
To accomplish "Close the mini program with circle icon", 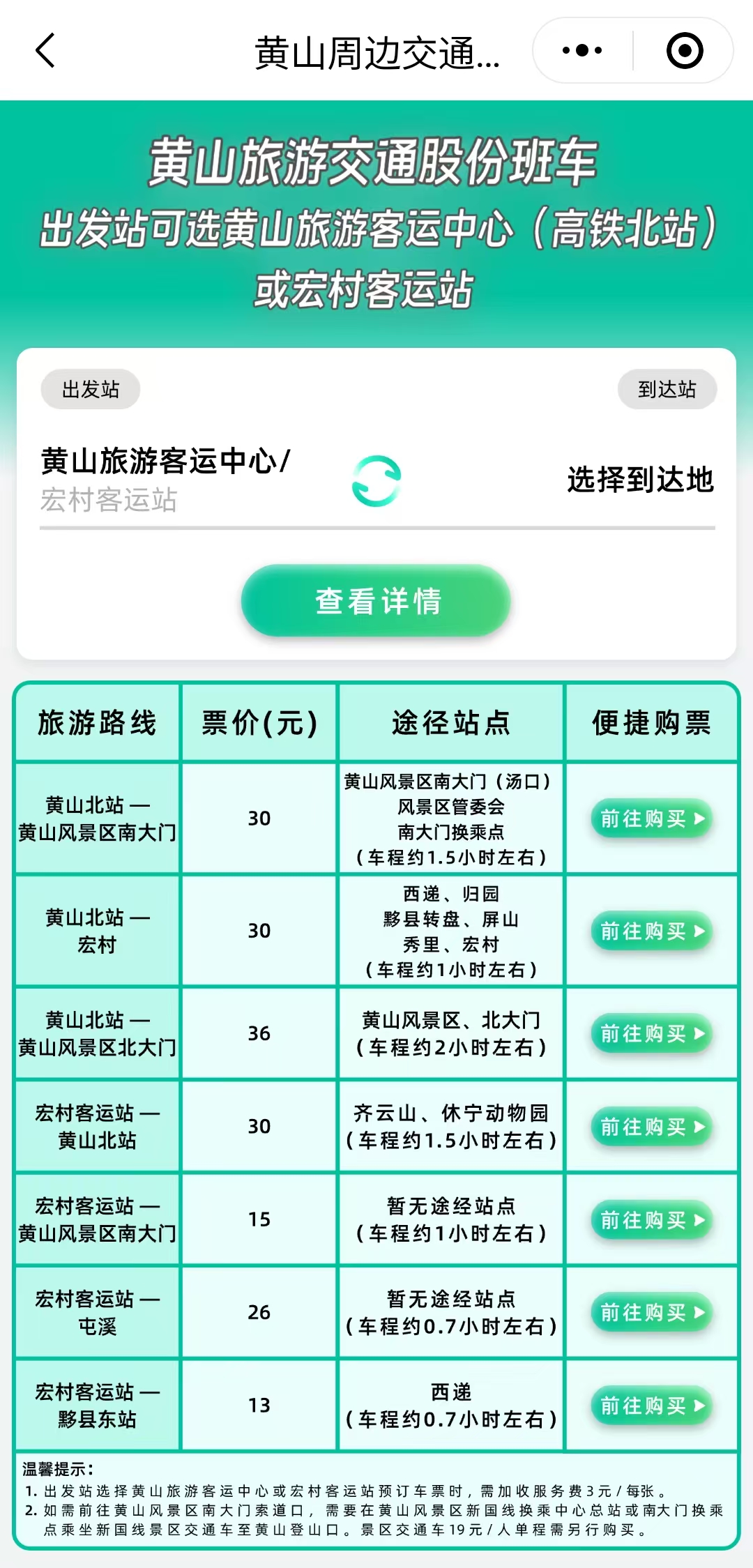I will pyautogui.click(x=684, y=51).
